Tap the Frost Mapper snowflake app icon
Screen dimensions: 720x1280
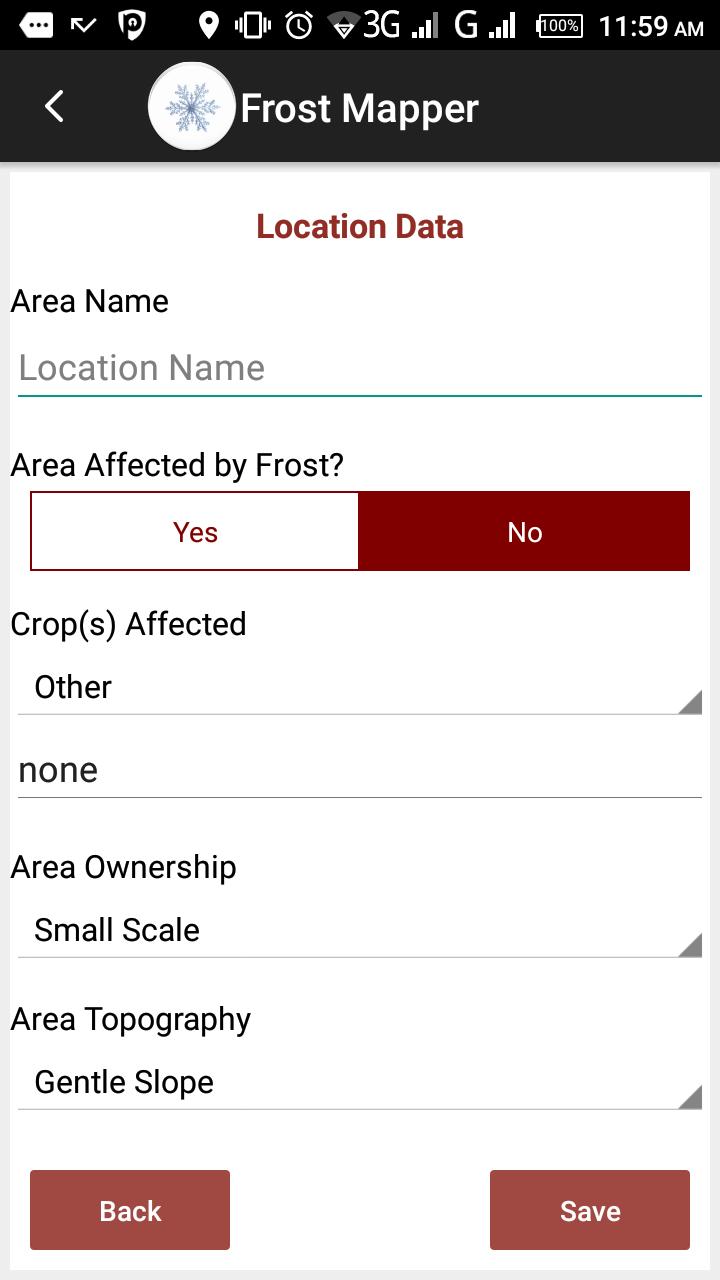(191, 105)
